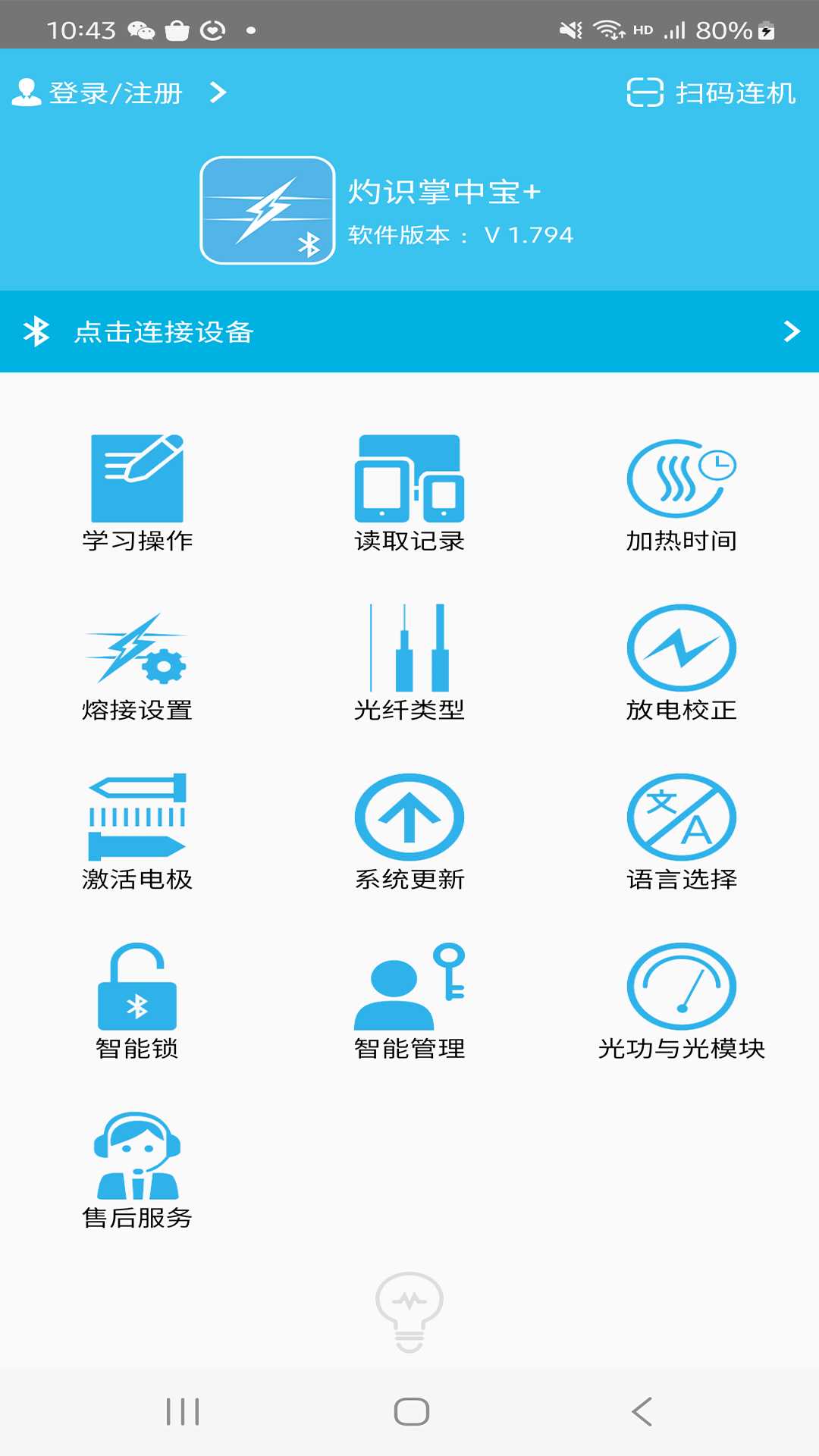
Task: Open 智能锁 smart lock
Action: pos(137,1000)
